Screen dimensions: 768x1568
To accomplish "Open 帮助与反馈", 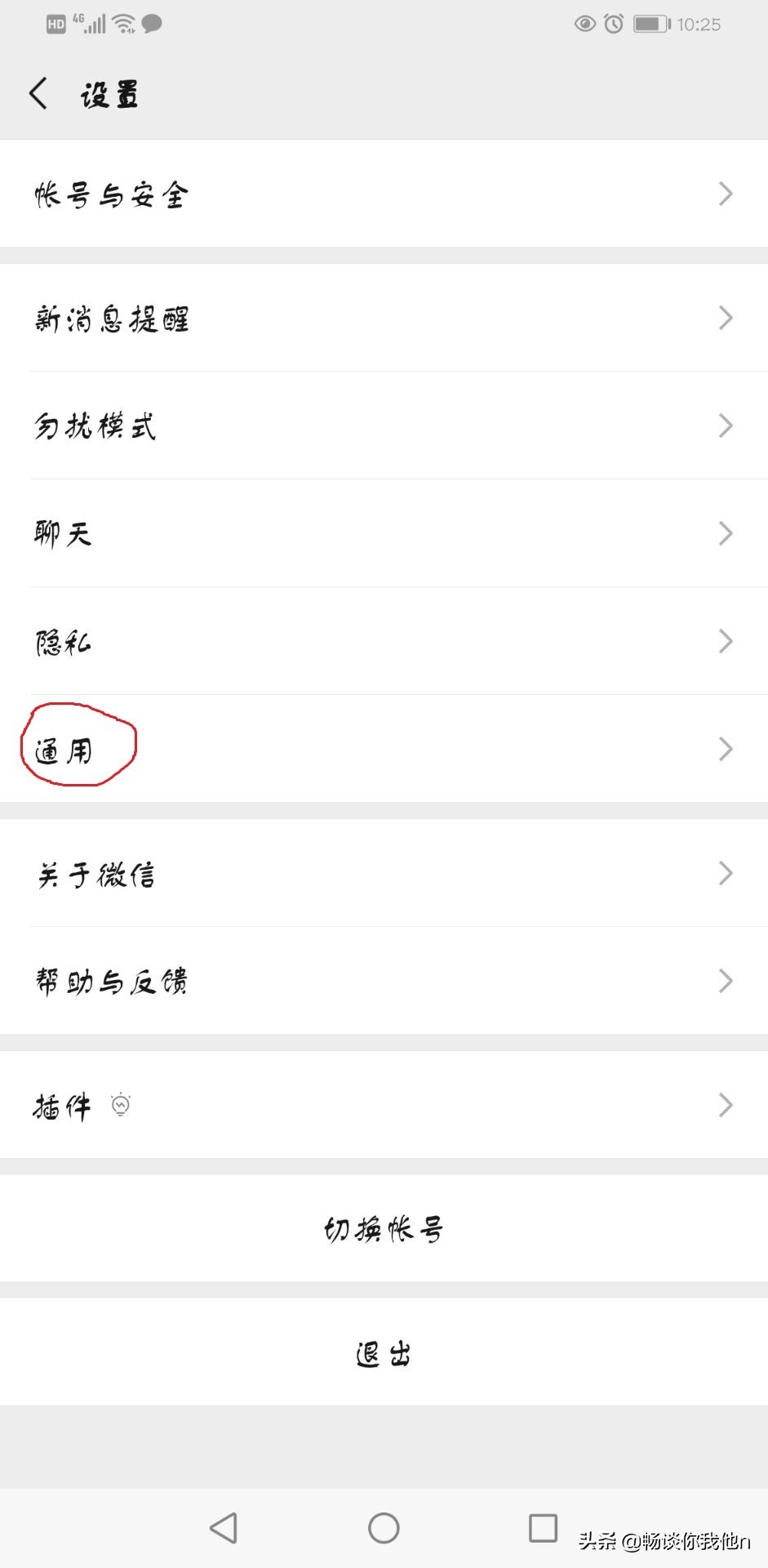I will pyautogui.click(x=384, y=981).
